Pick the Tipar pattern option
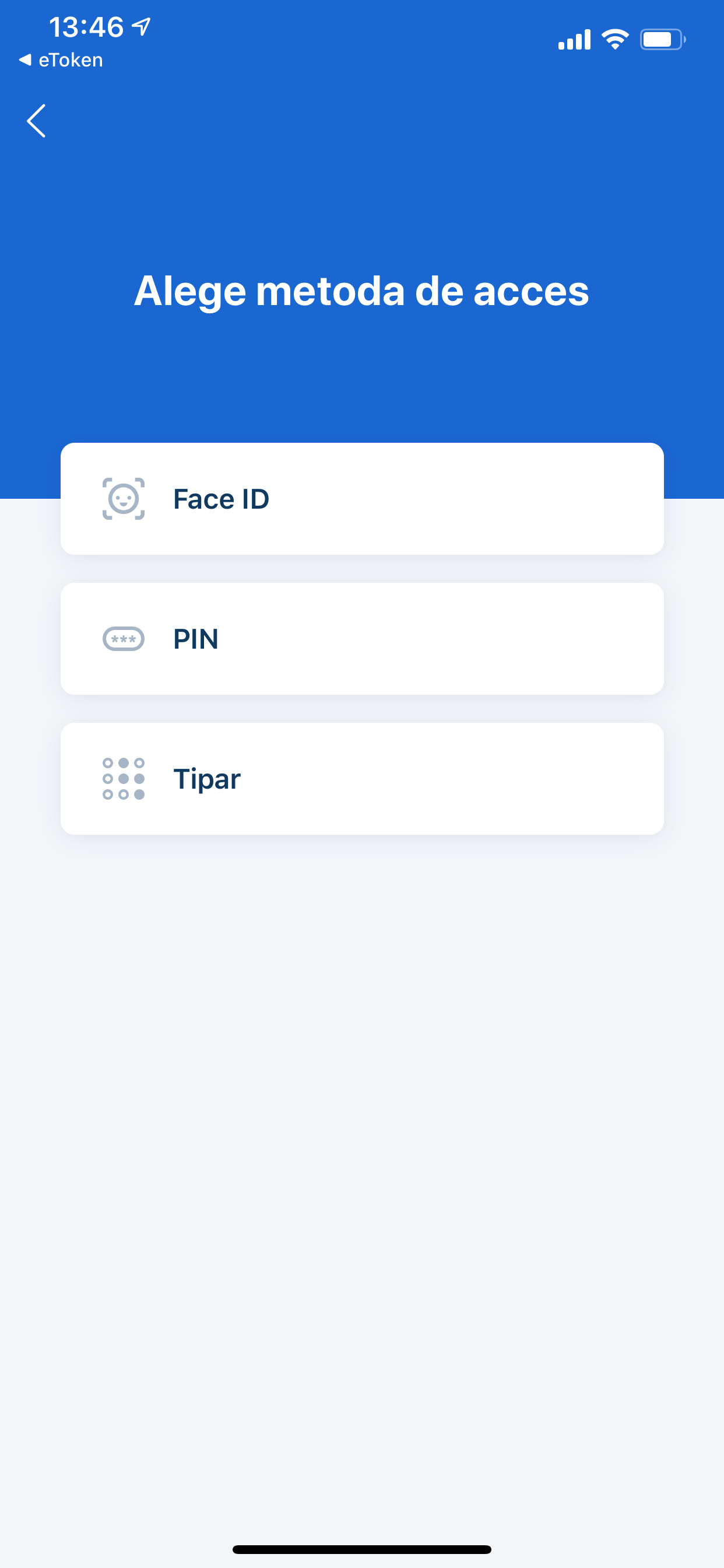The height and width of the screenshot is (1568, 724). click(362, 779)
